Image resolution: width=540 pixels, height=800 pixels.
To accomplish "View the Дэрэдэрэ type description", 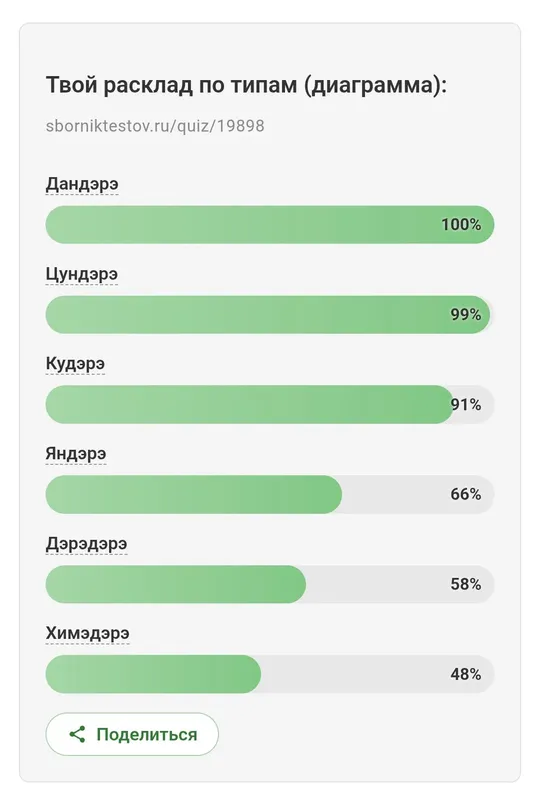I will tap(86, 543).
